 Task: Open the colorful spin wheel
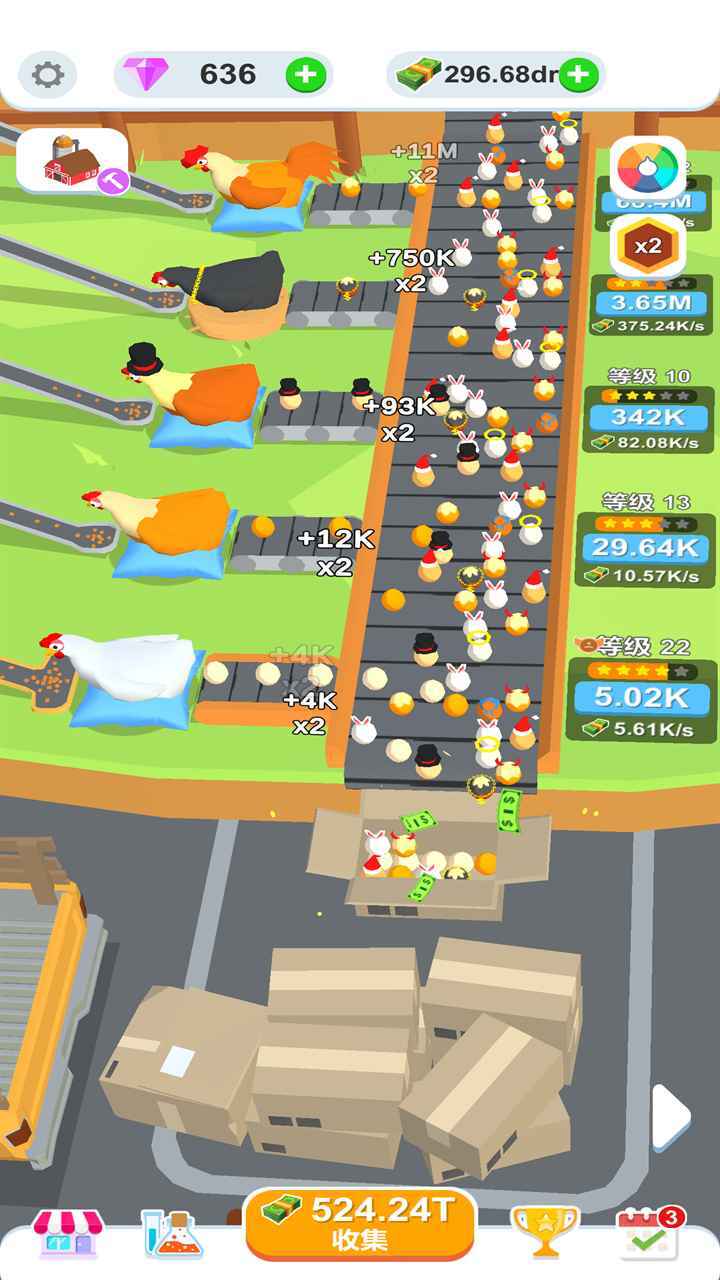(648, 169)
